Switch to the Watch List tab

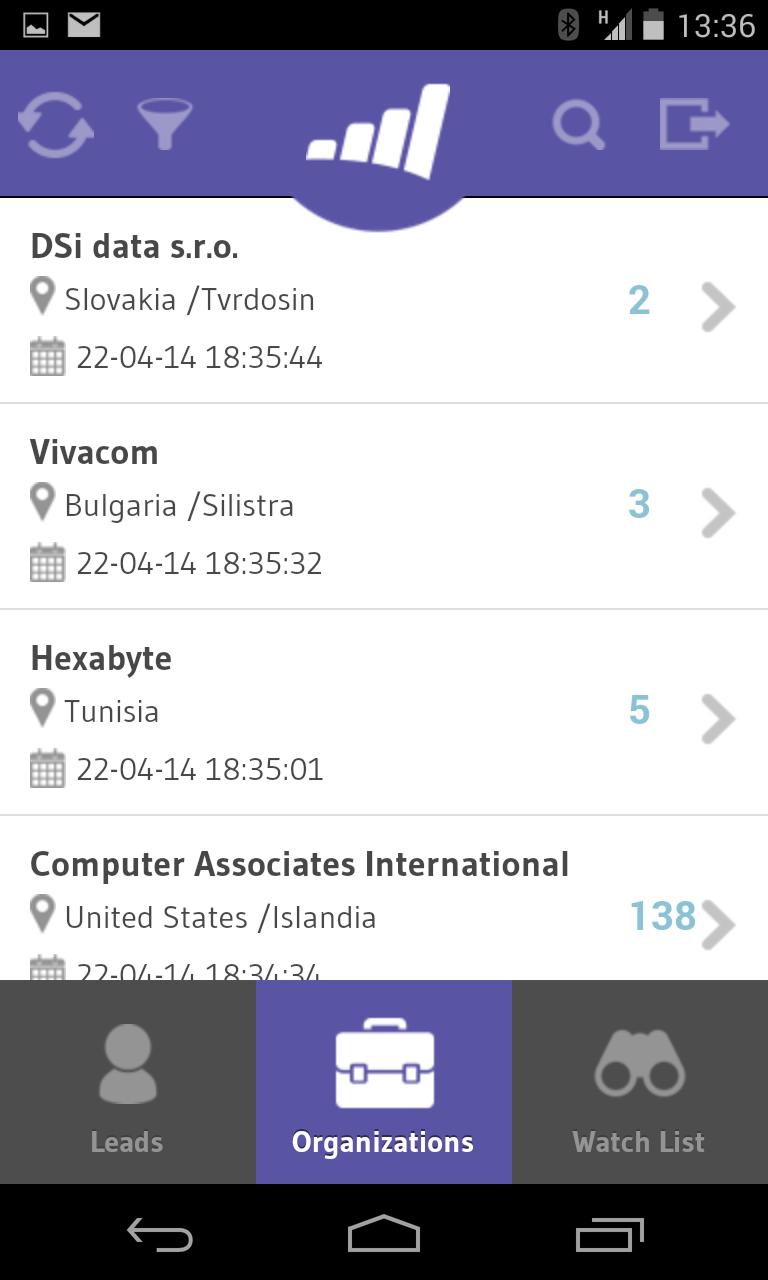pos(638,1083)
